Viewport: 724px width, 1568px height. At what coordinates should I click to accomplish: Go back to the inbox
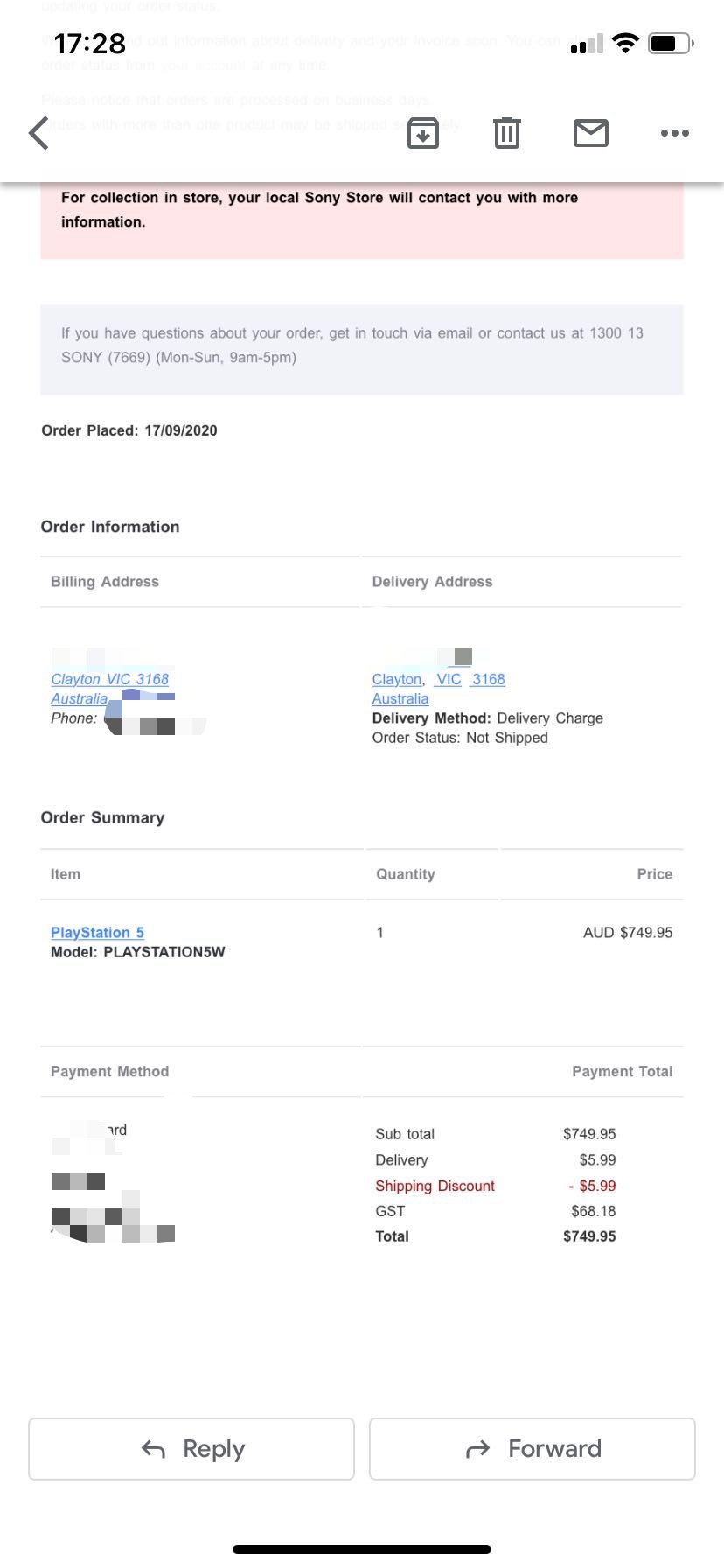[38, 134]
